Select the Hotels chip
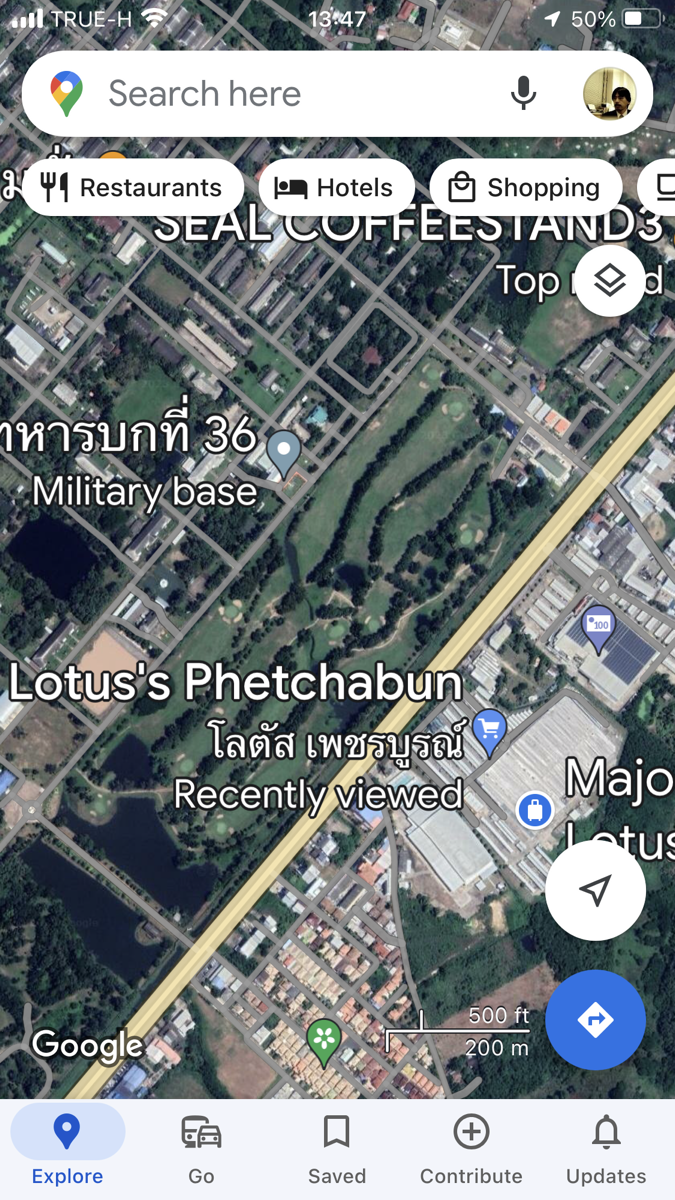The image size is (675, 1200). click(336, 187)
